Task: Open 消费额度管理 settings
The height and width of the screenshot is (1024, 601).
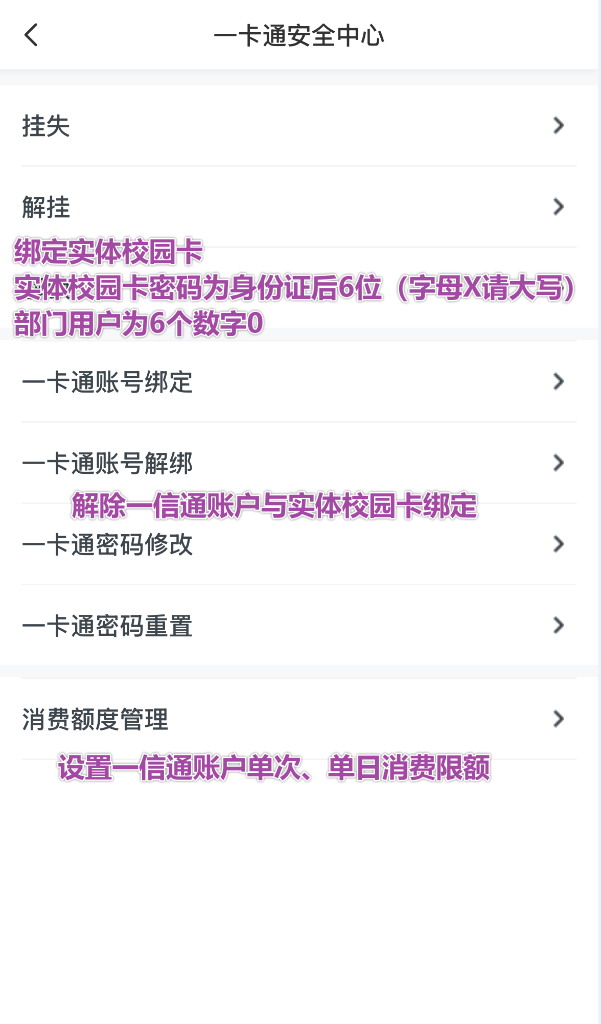Action: pyautogui.click(x=298, y=719)
